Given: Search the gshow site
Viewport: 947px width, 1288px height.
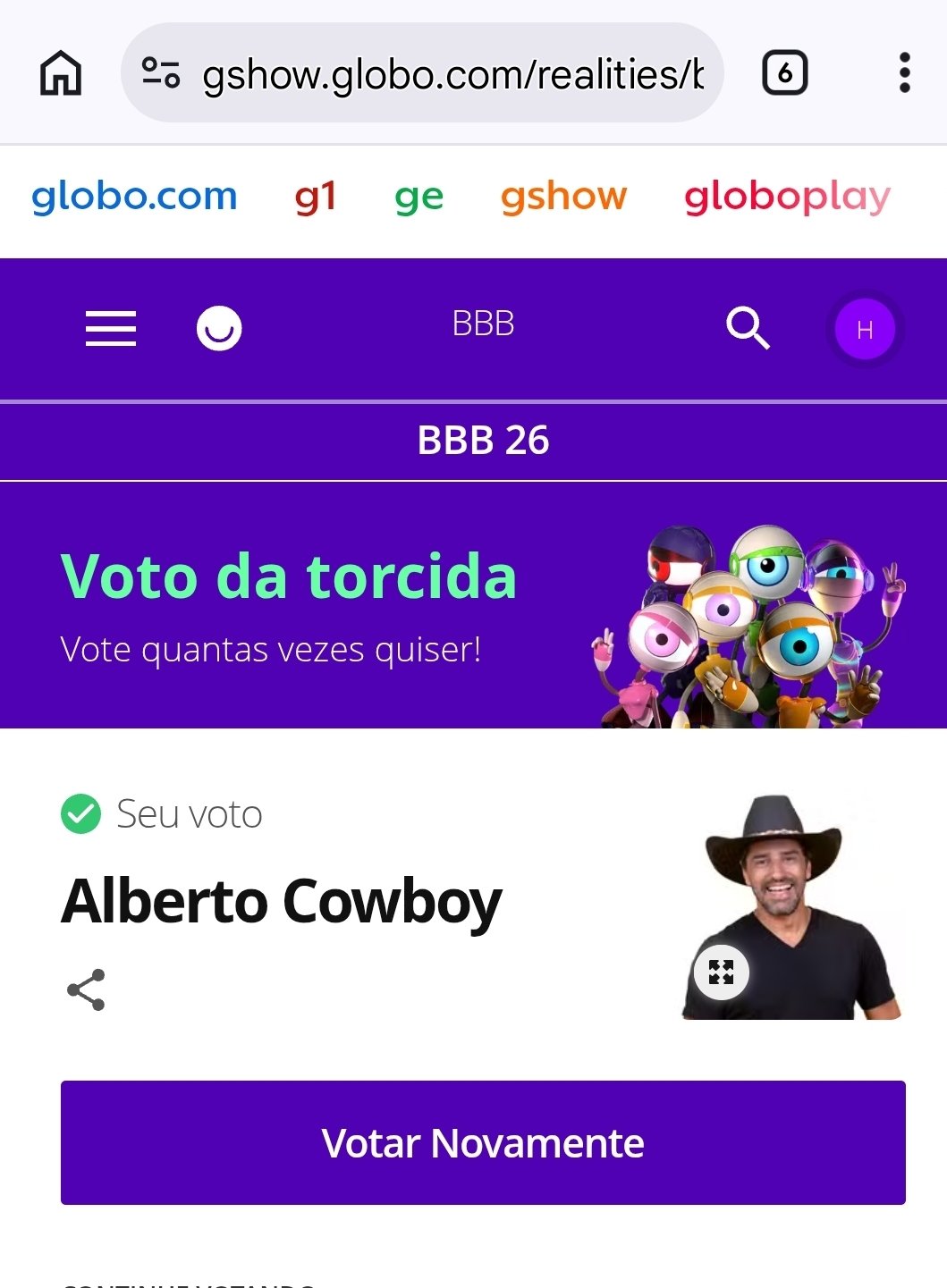Looking at the screenshot, I should [x=748, y=328].
